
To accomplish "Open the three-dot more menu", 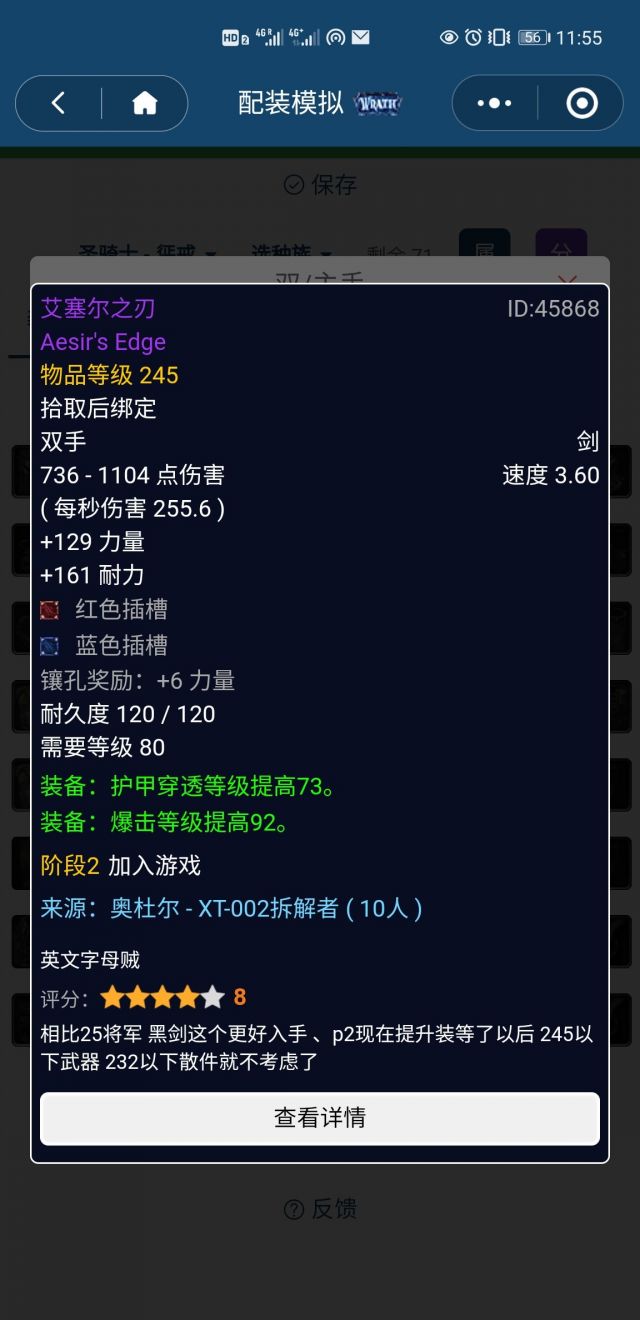I will click(x=495, y=103).
